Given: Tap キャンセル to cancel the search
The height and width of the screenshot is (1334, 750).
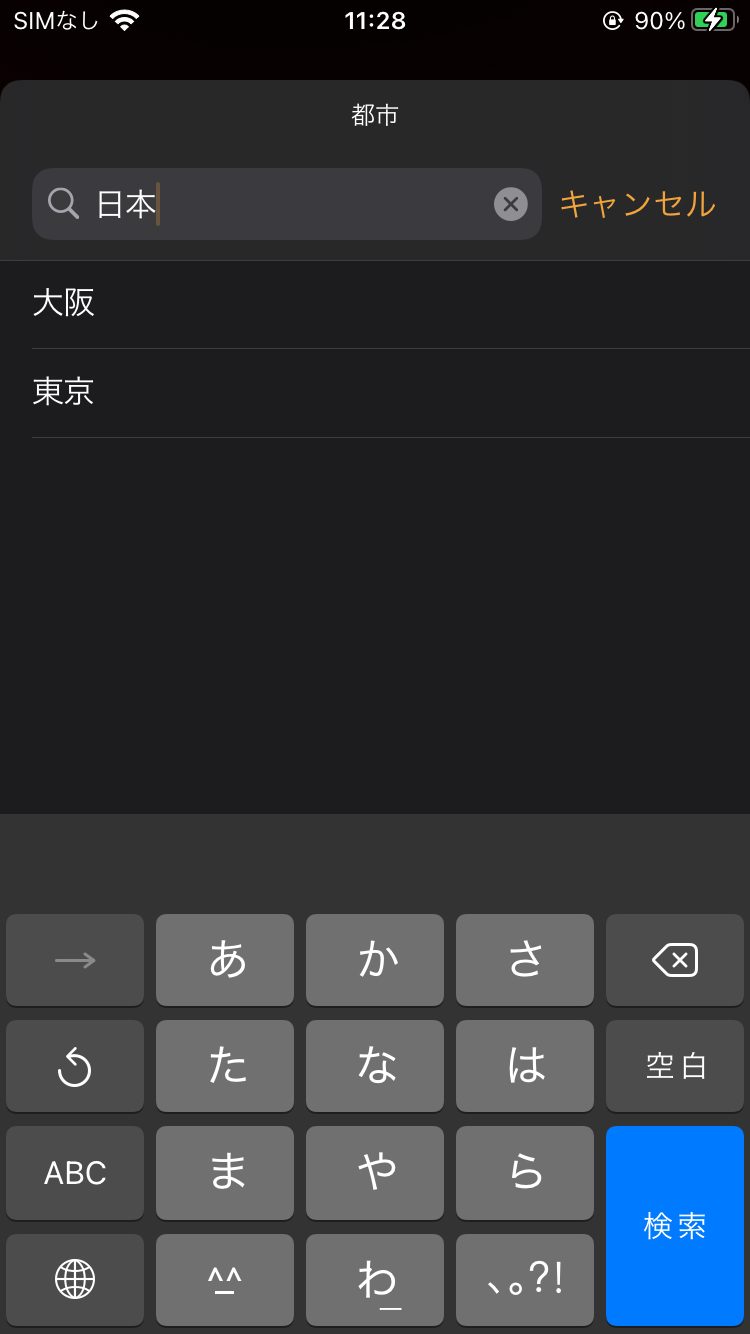Looking at the screenshot, I should [x=638, y=204].
